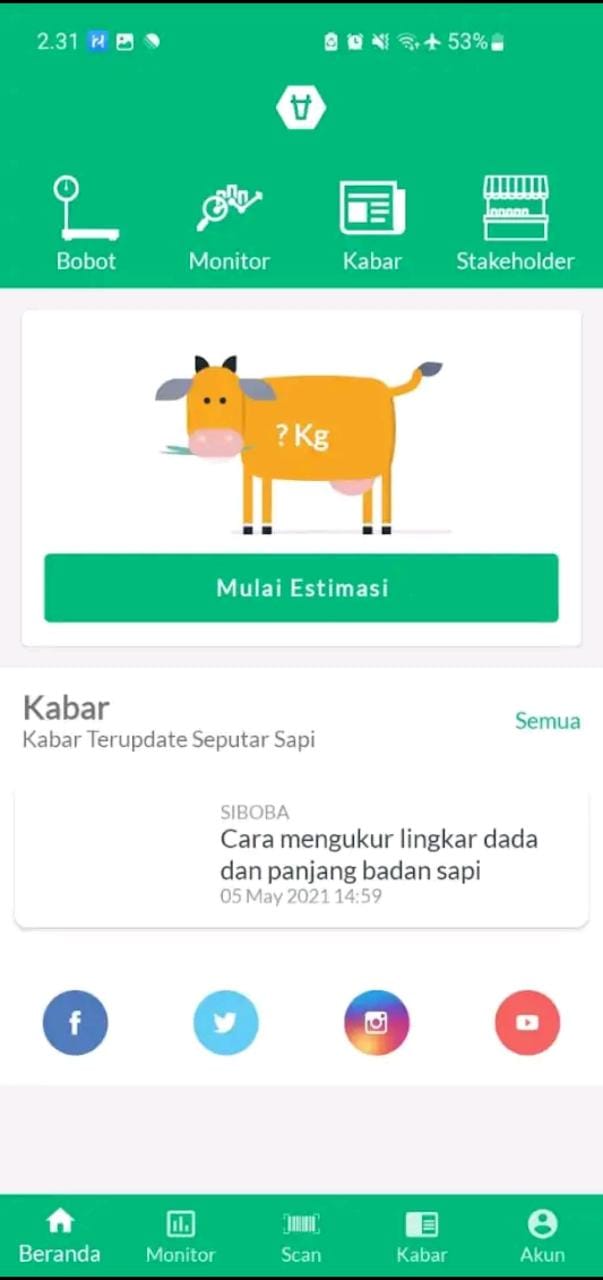View all news via Semua
The image size is (603, 1280).
tap(547, 721)
